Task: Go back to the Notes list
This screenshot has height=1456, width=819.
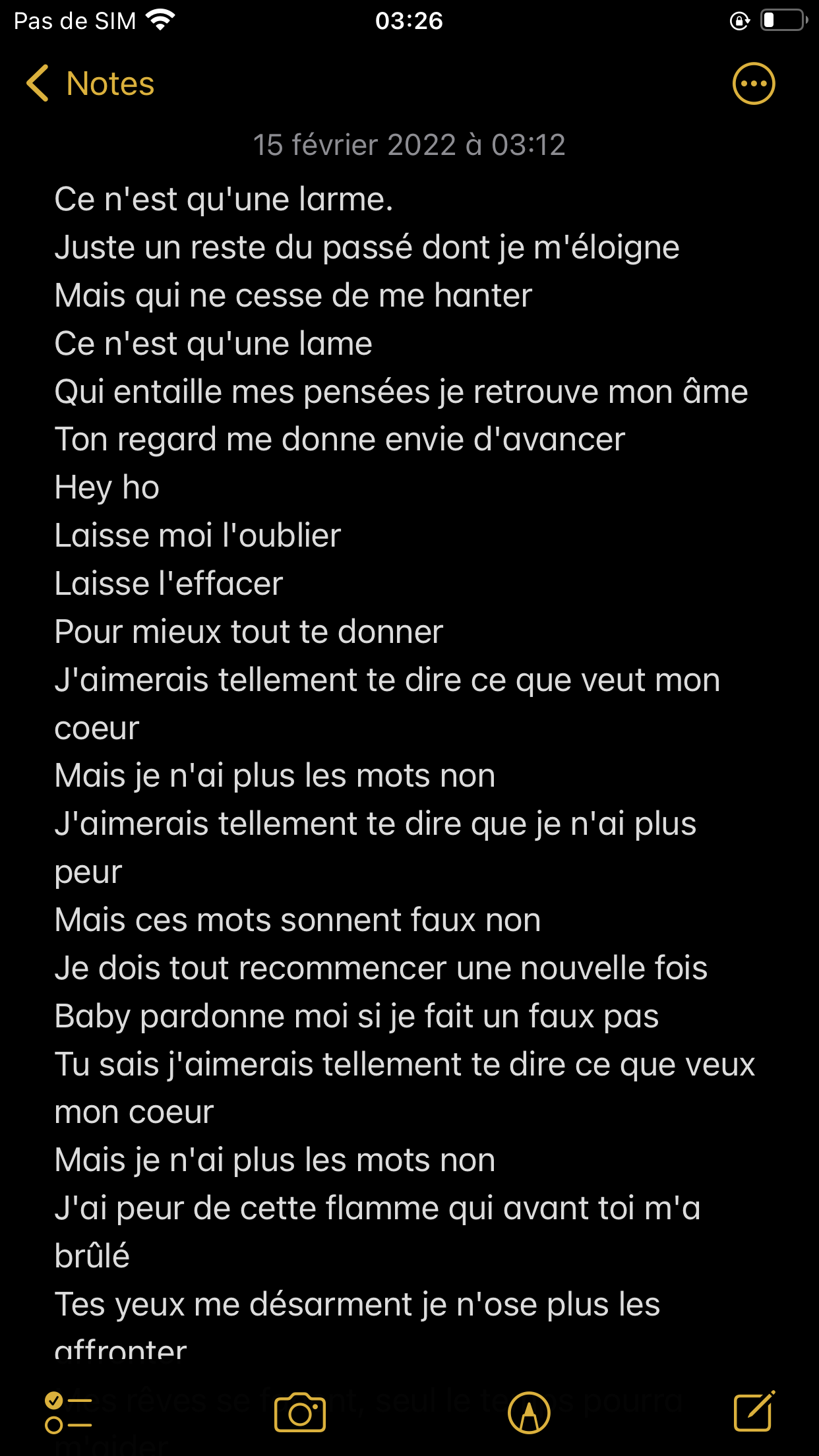Action: (x=90, y=84)
